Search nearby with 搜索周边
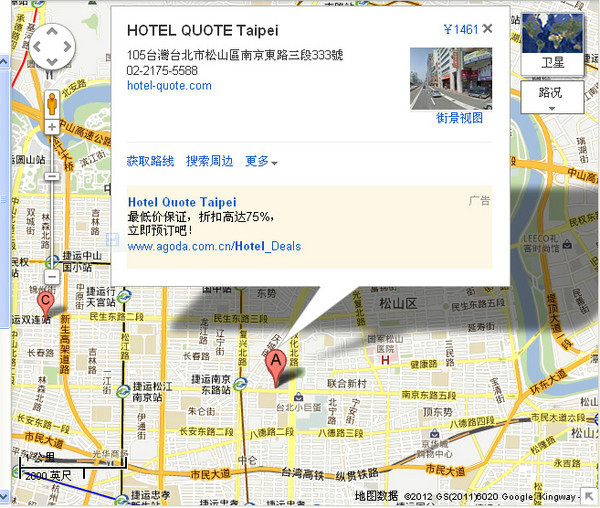The width and height of the screenshot is (600, 508). click(x=209, y=161)
